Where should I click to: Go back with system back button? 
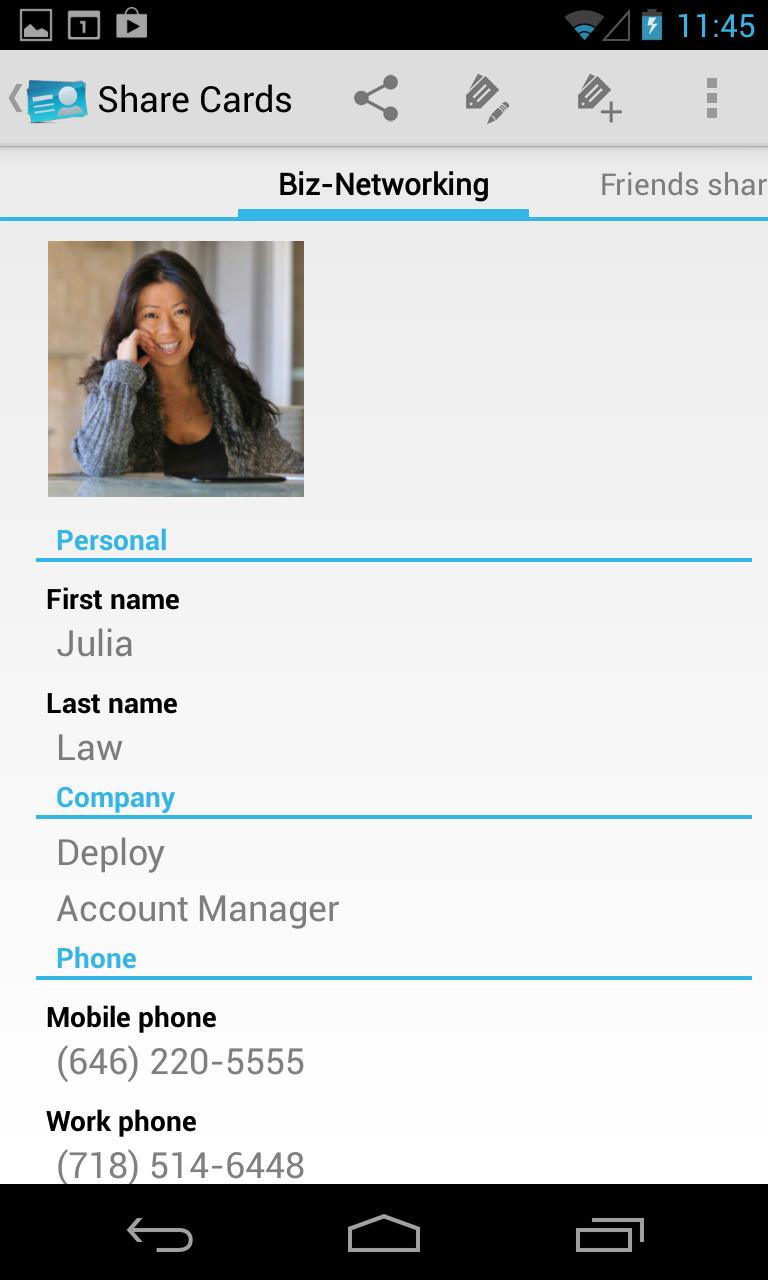tap(159, 1235)
